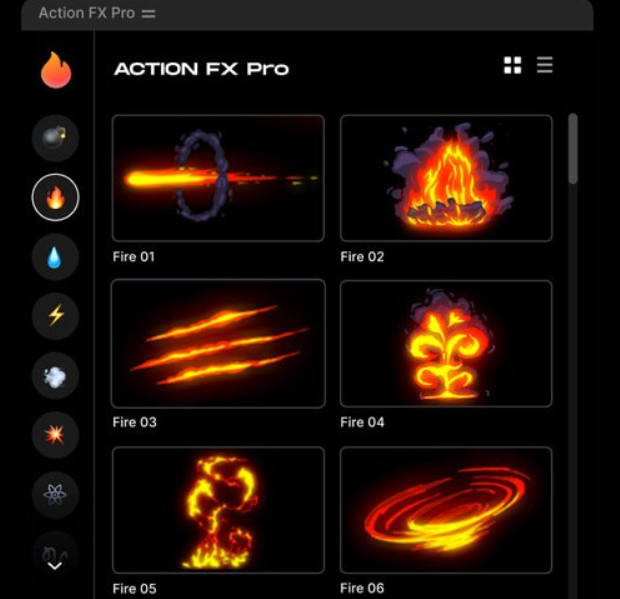Expand more categories with down chevron

pos(55,565)
